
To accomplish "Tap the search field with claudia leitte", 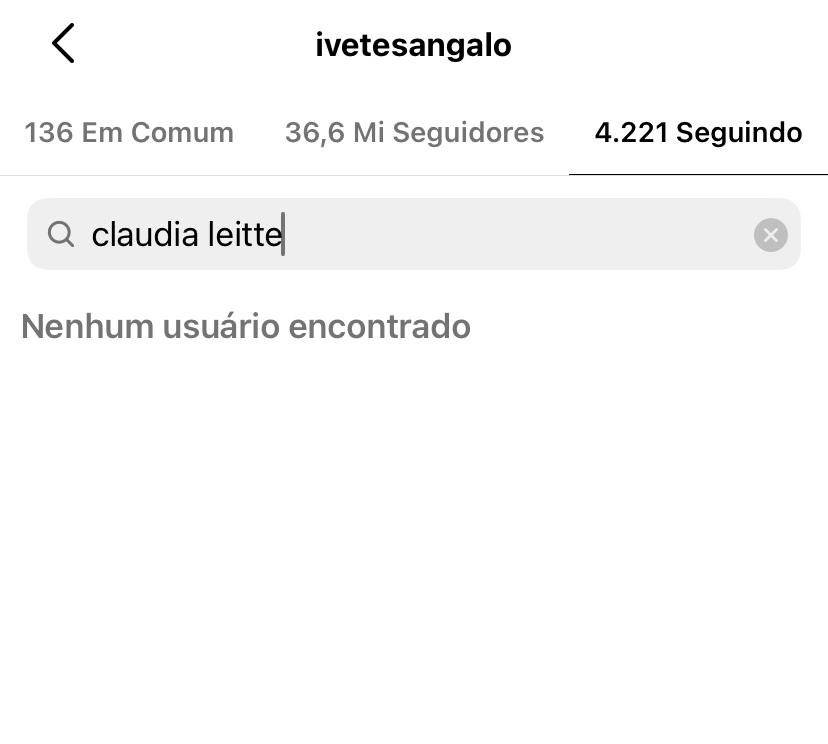I will pos(400,235).
